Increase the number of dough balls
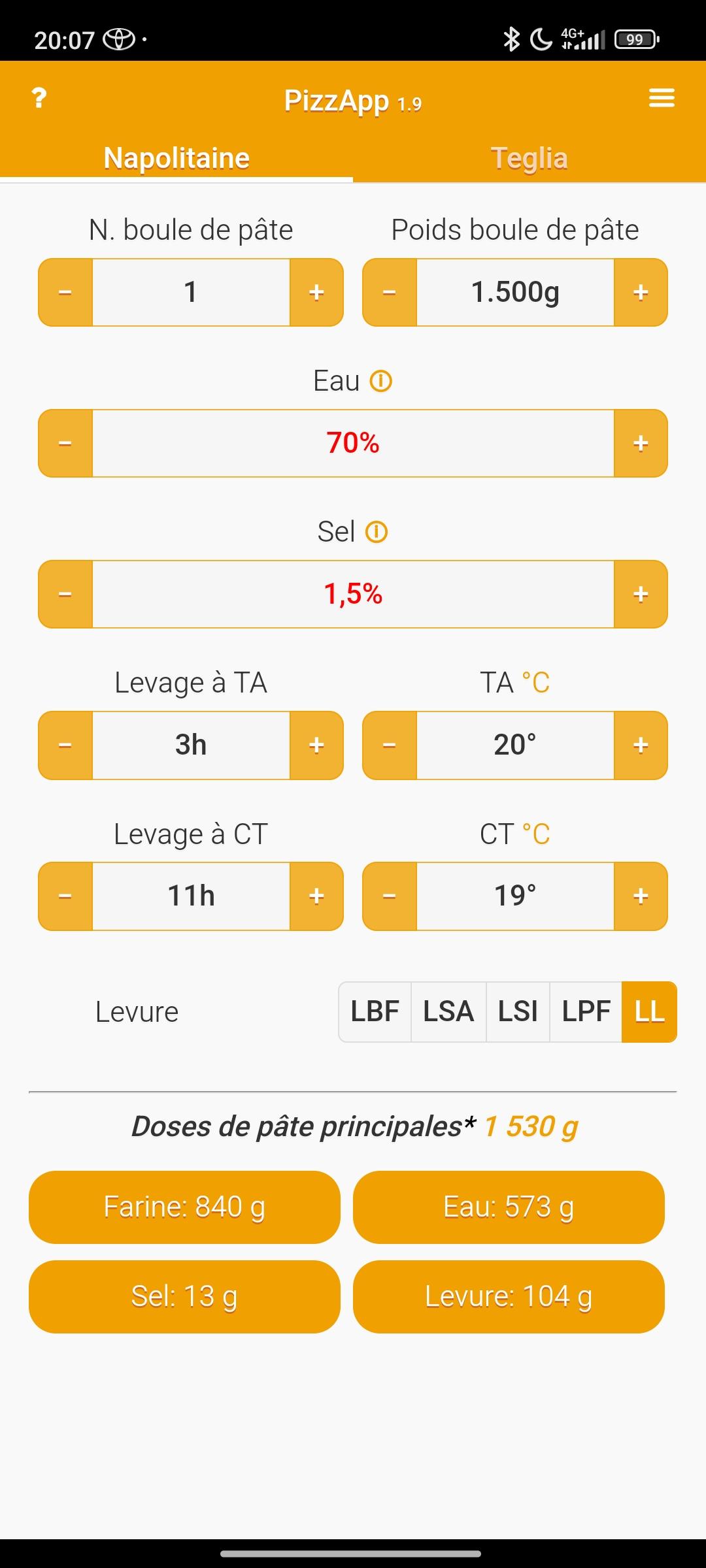 (x=316, y=292)
